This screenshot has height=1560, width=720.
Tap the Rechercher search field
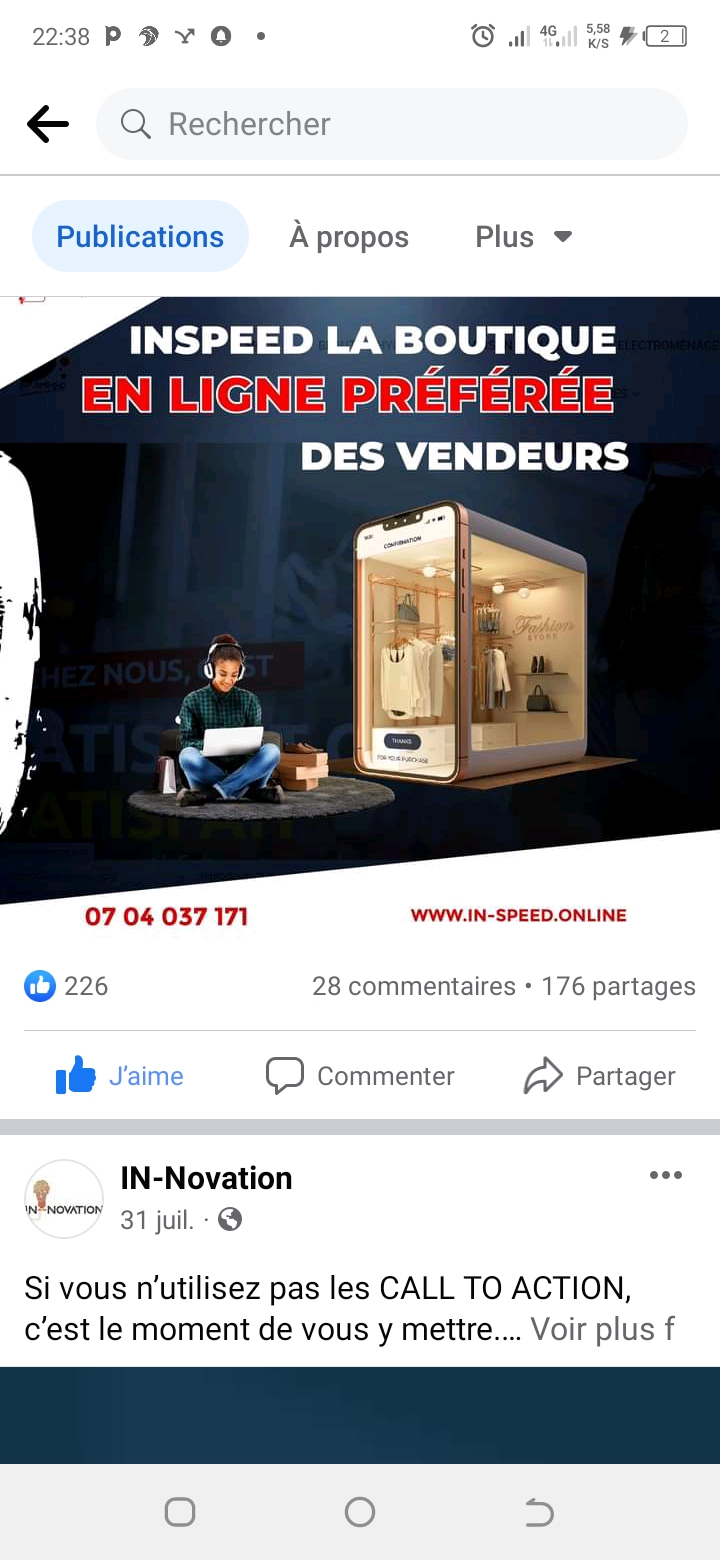point(390,124)
